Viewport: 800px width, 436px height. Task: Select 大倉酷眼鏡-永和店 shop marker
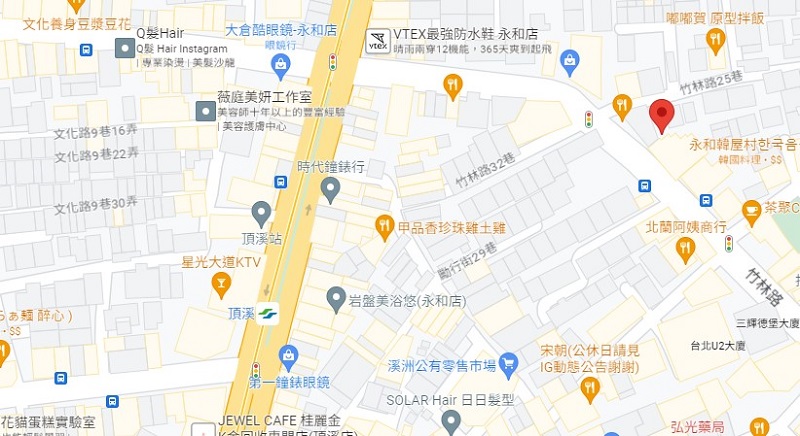(x=281, y=66)
